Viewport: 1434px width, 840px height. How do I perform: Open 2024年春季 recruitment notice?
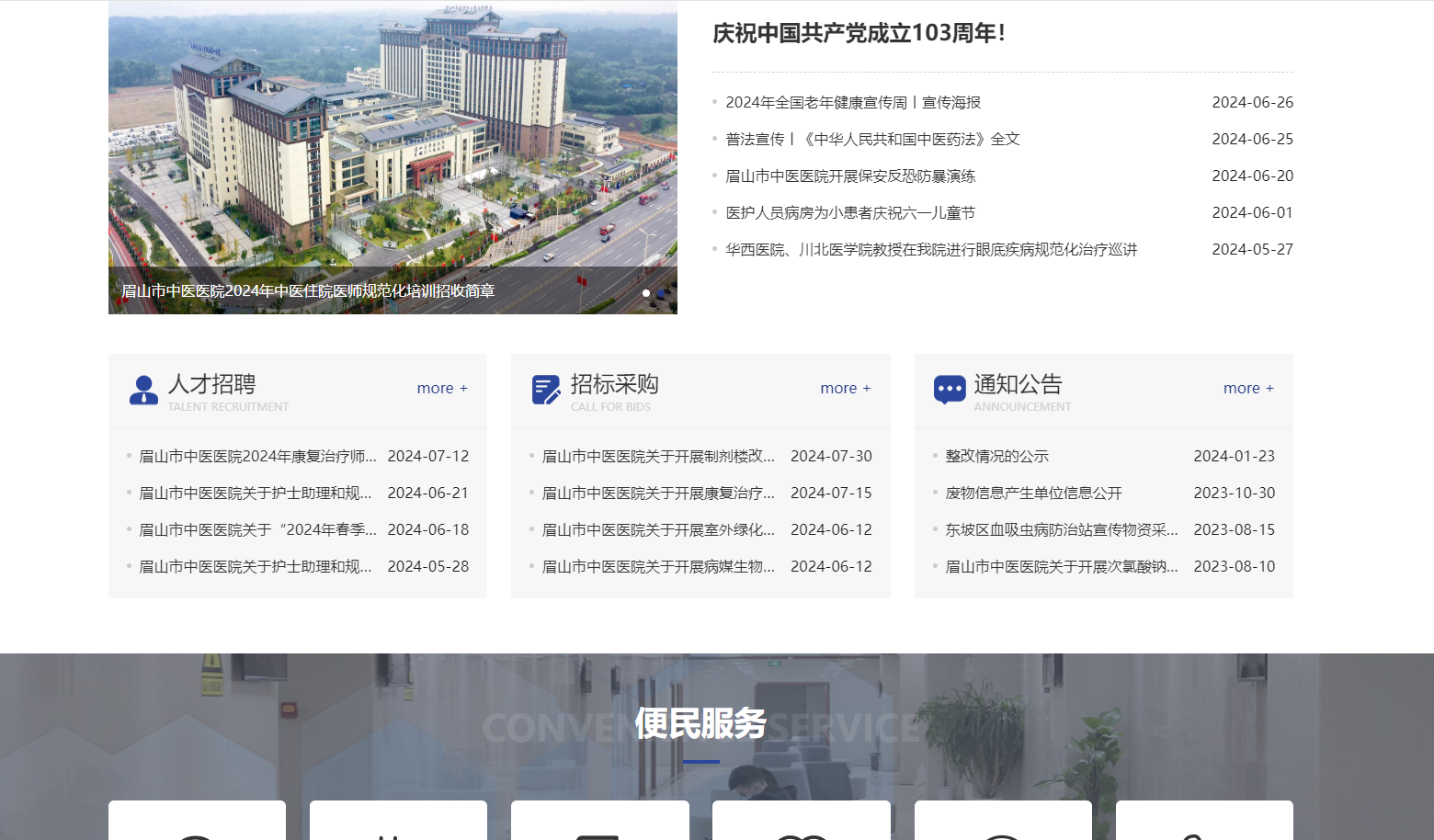point(256,529)
